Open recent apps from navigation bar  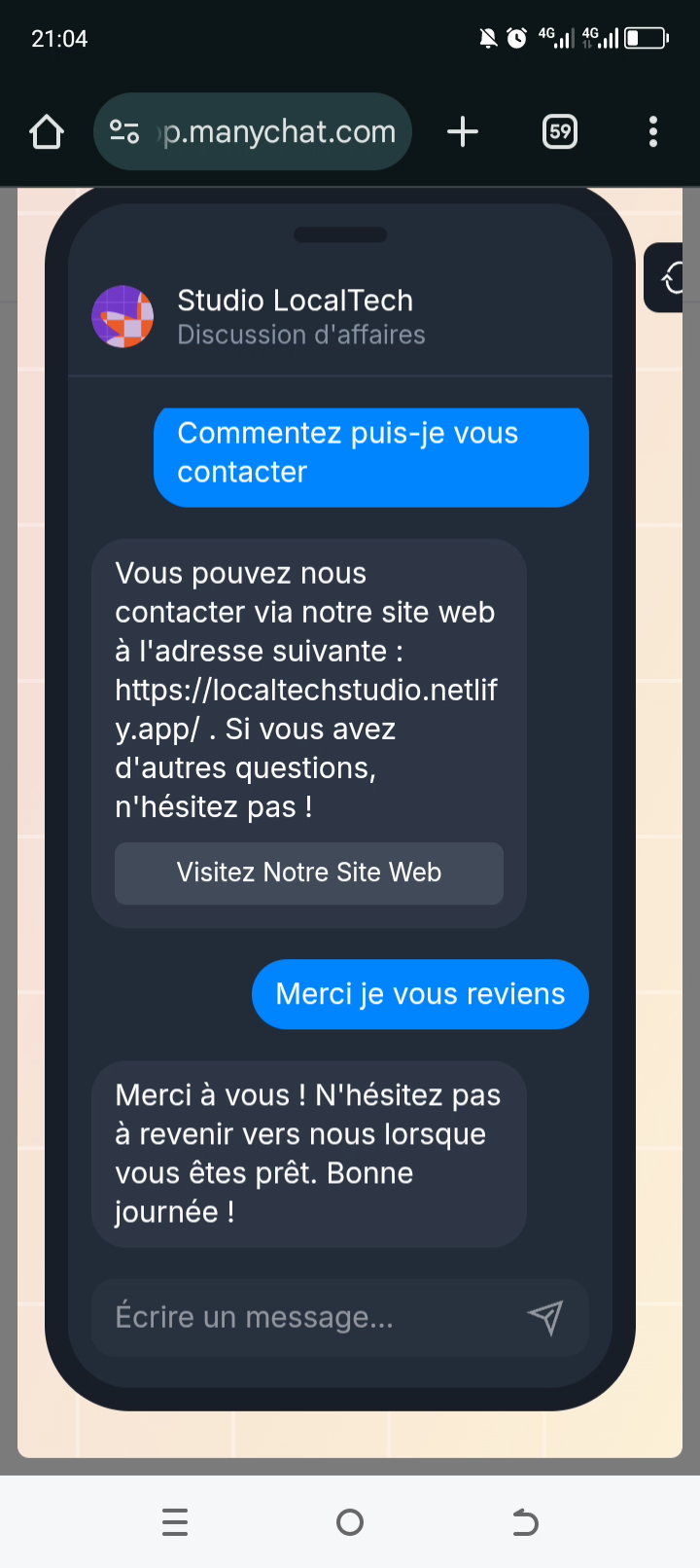click(175, 1521)
